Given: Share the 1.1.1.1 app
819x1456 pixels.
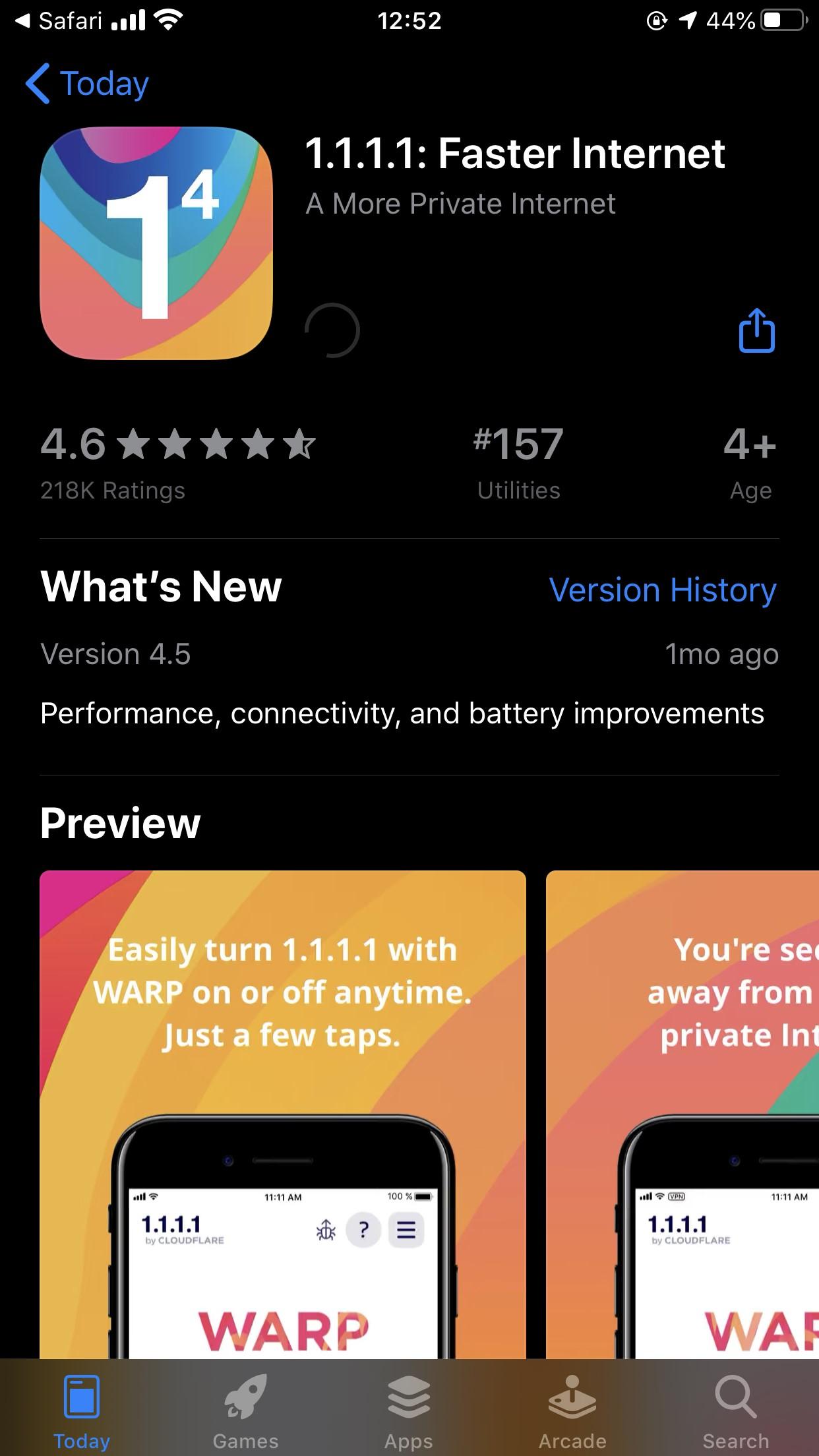Looking at the screenshot, I should click(756, 330).
